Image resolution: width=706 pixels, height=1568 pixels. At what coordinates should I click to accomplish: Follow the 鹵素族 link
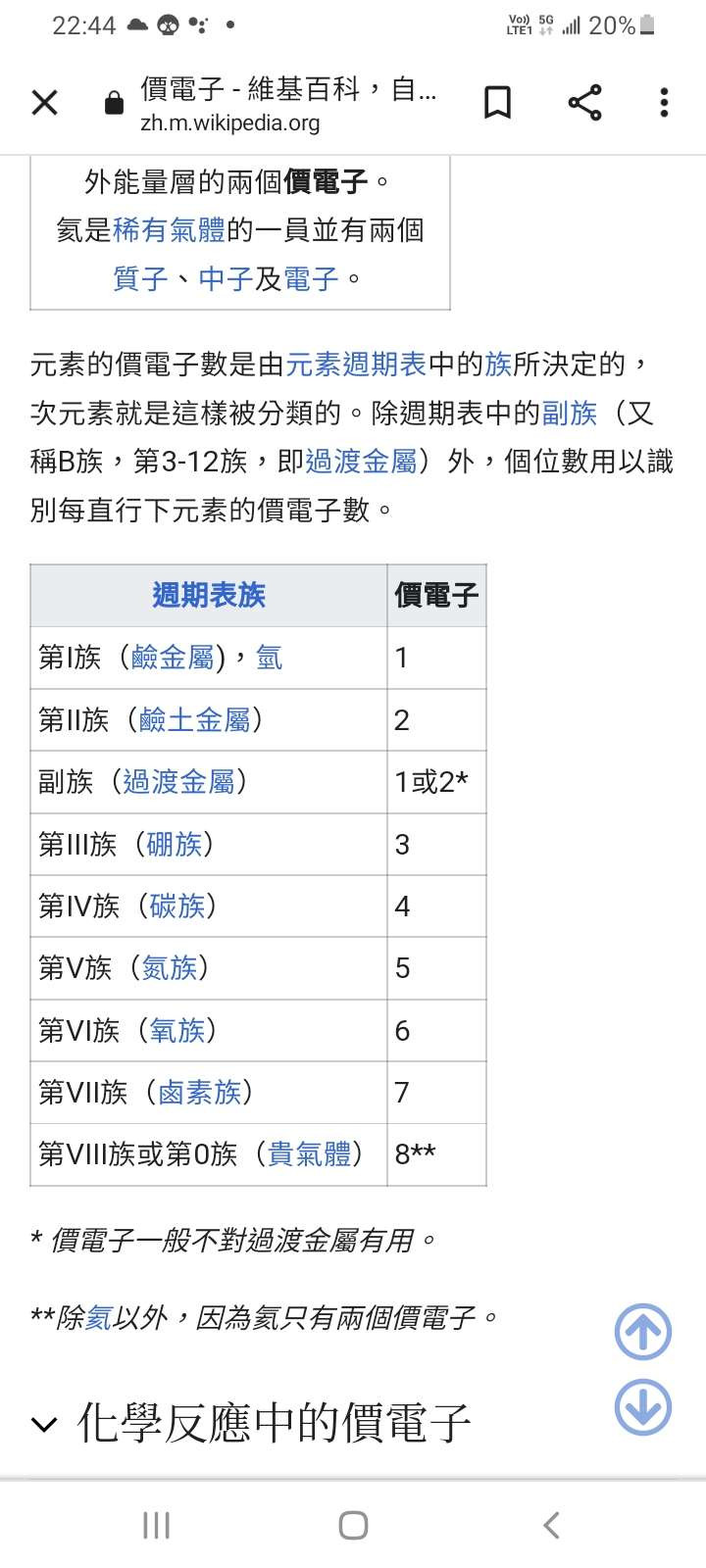coord(200,1092)
